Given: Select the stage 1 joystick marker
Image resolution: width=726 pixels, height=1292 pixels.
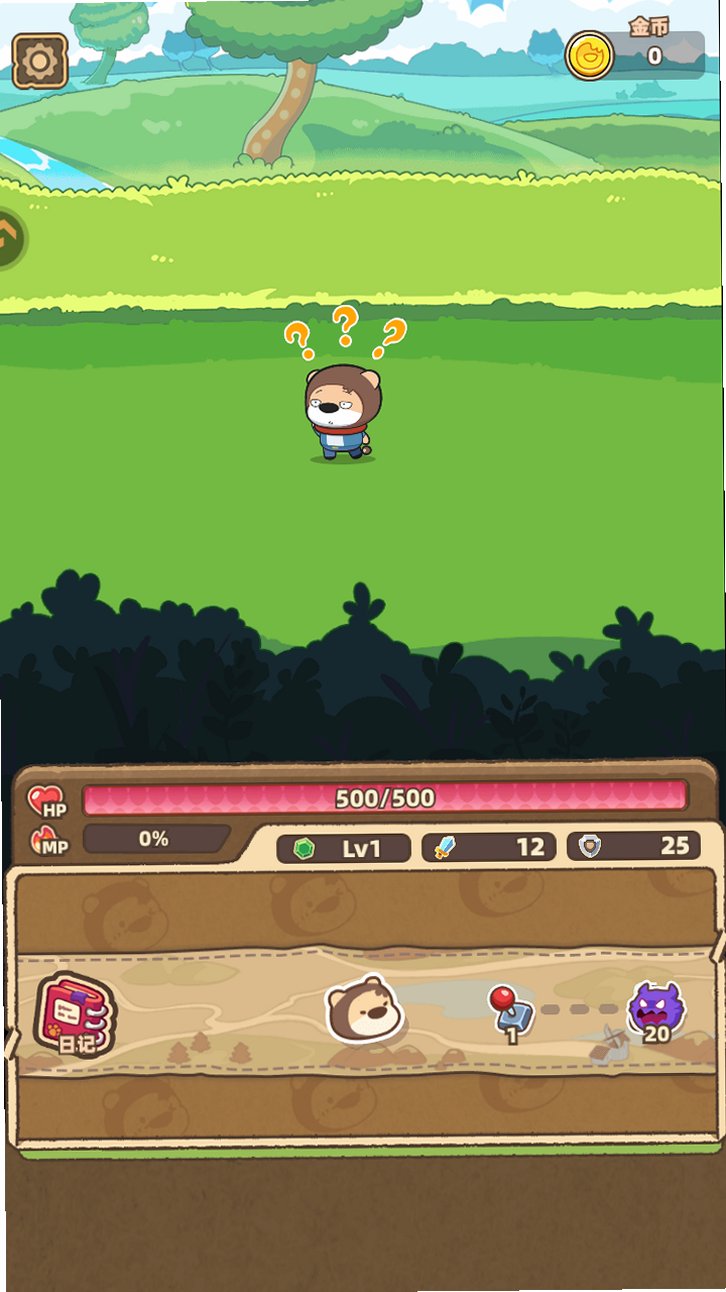Looking at the screenshot, I should click(x=511, y=1014).
